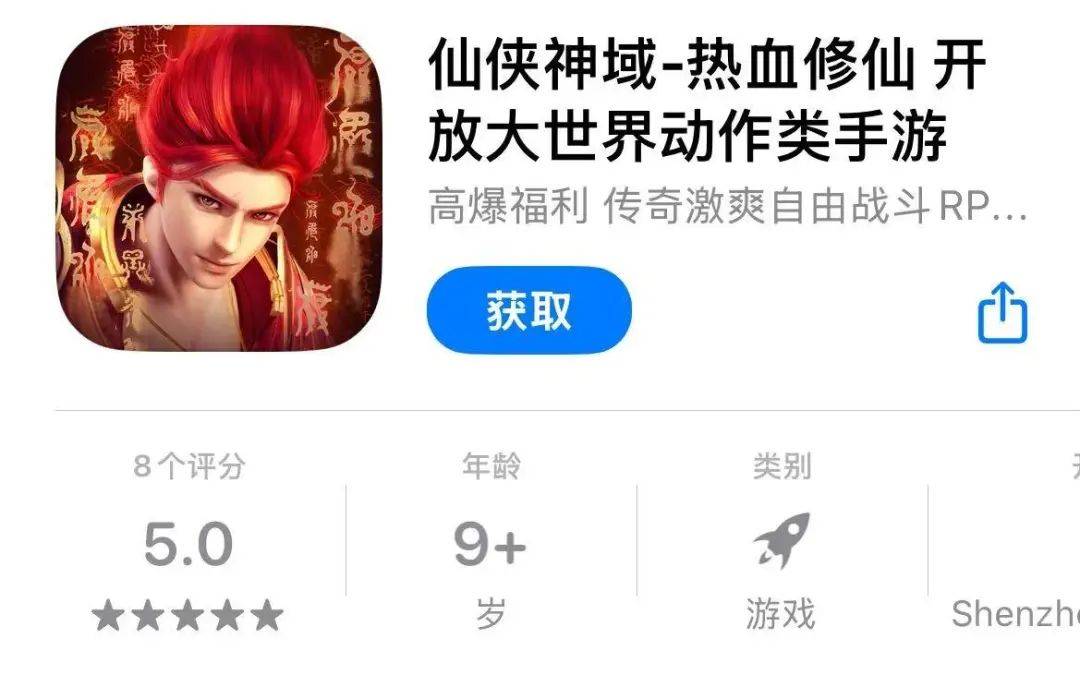Open the 8个评分 ratings section
Screen dimensions: 1080x699
click(188, 545)
